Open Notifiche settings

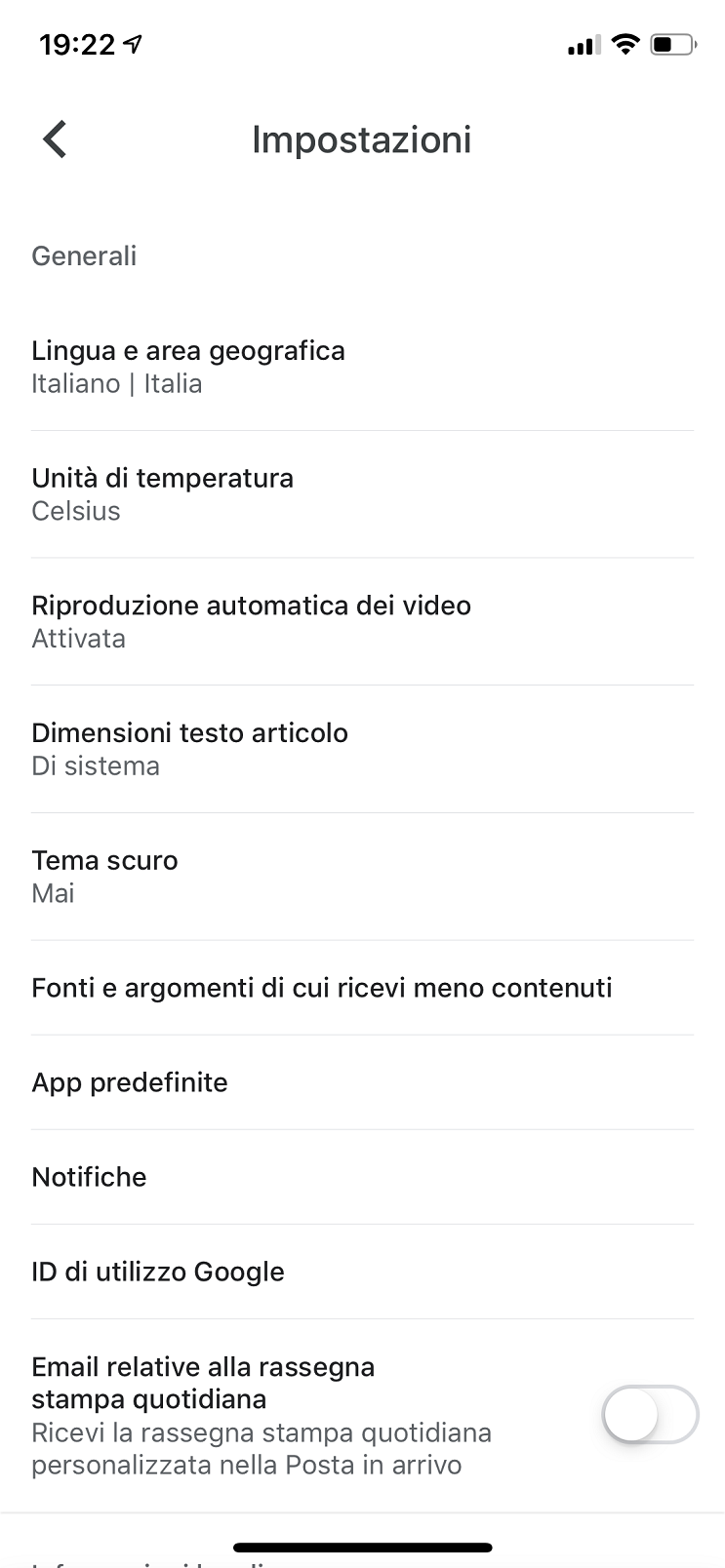[x=361, y=1177]
